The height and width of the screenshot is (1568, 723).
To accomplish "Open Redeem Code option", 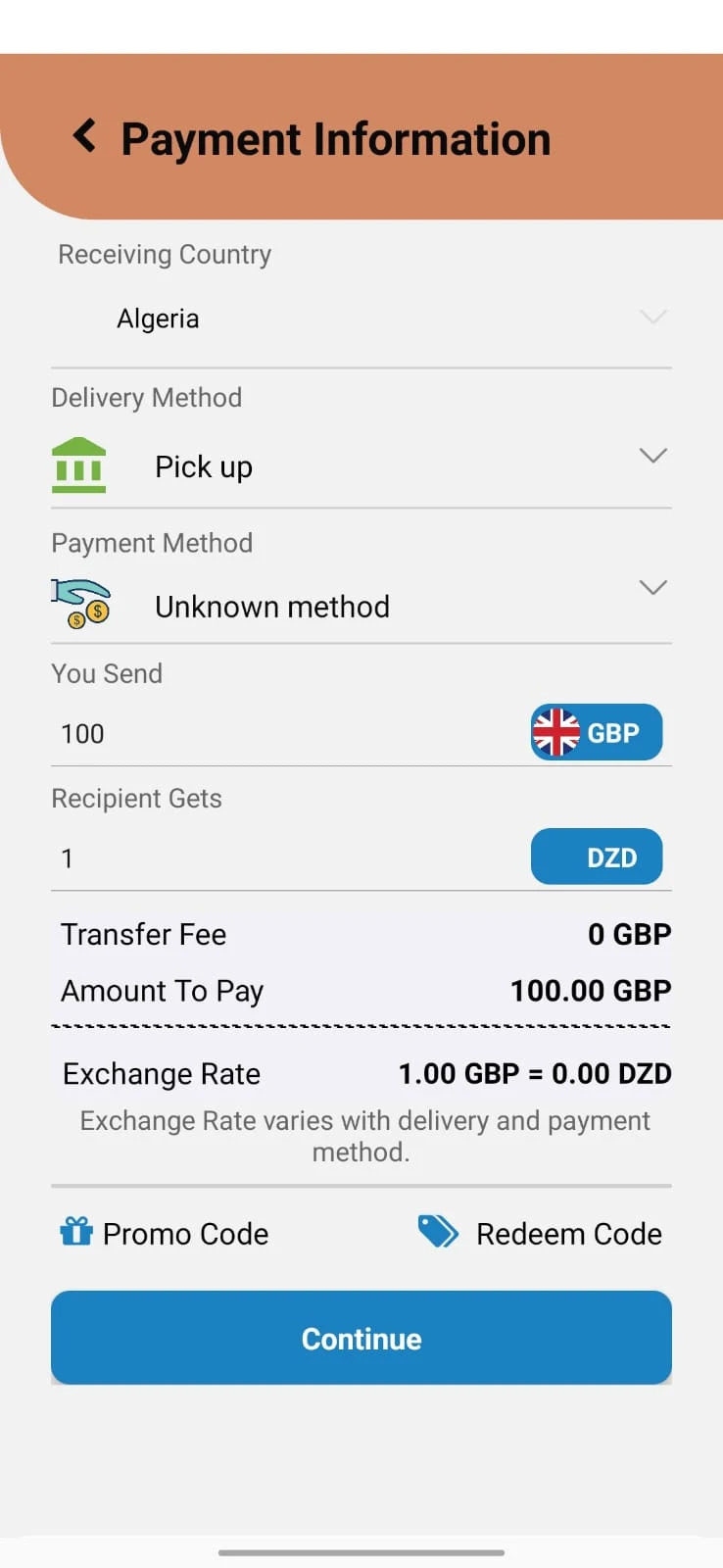I will coord(541,1233).
